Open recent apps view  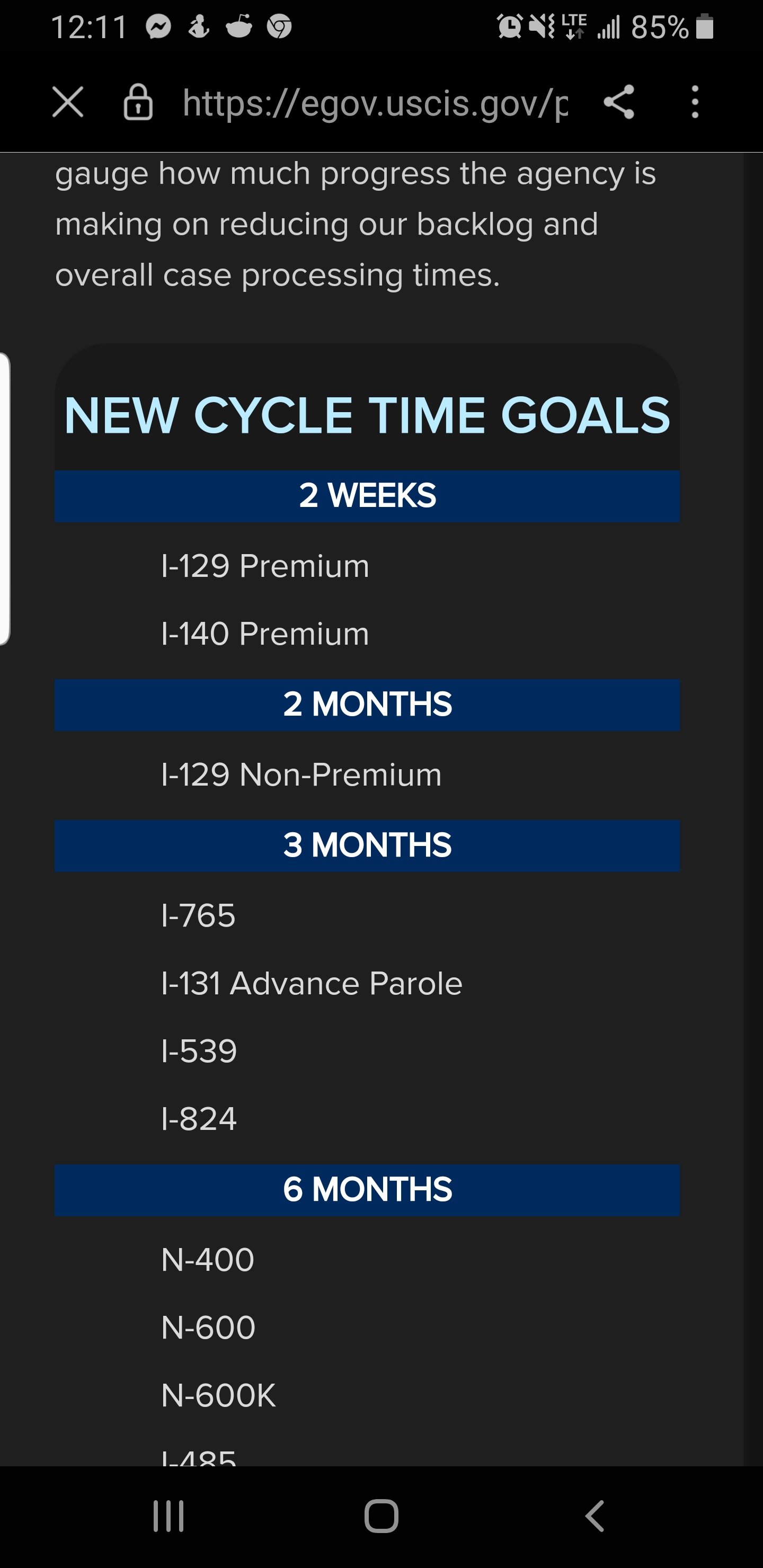point(168,1516)
